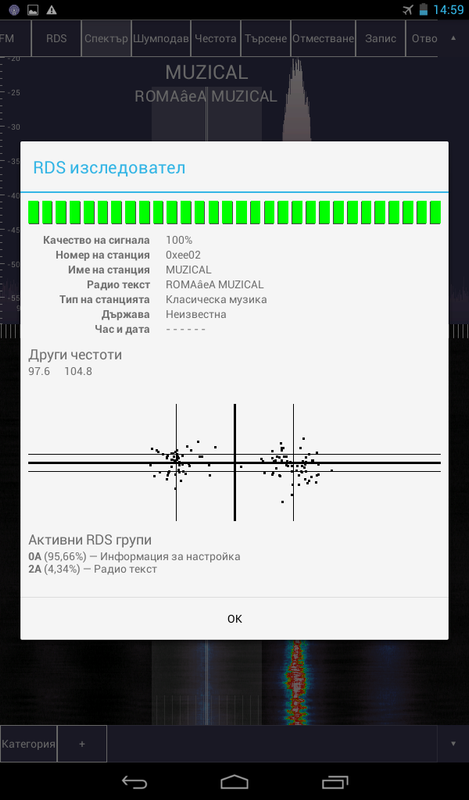Confirm the RDS dialog with OK

[234, 618]
